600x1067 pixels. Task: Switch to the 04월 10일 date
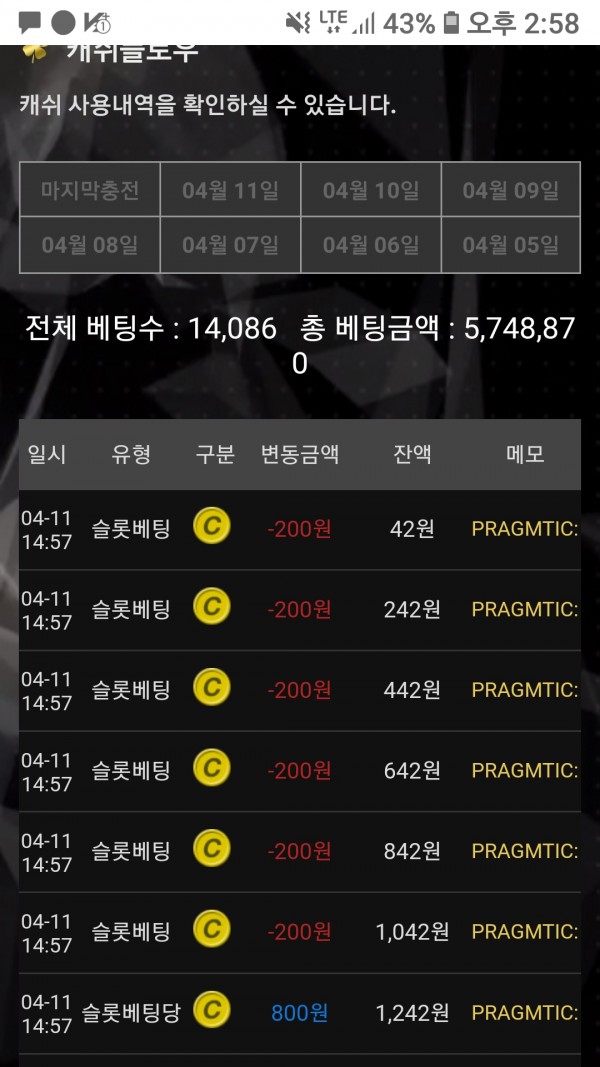point(370,190)
